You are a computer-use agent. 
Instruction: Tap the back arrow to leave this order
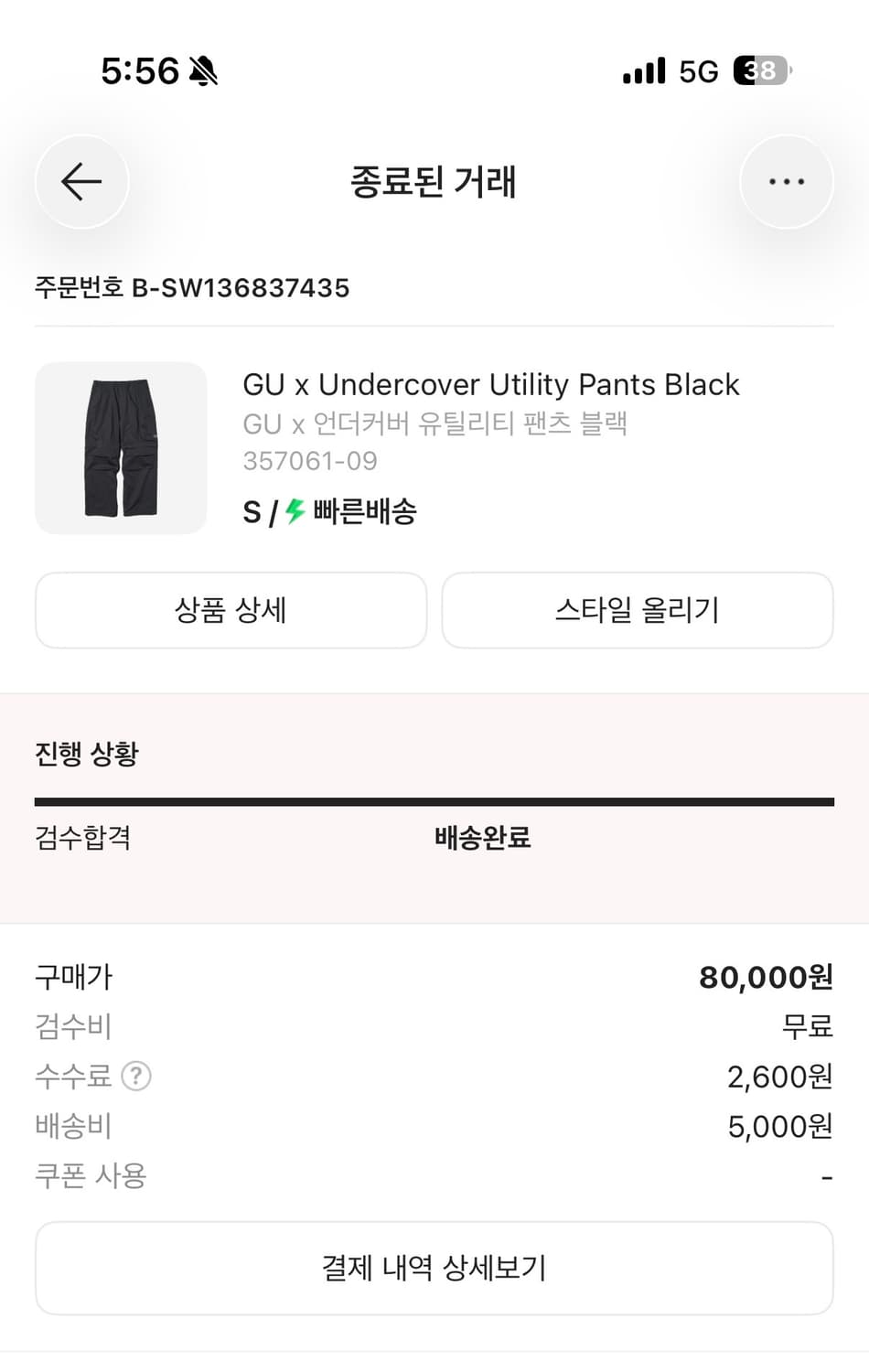[81, 181]
